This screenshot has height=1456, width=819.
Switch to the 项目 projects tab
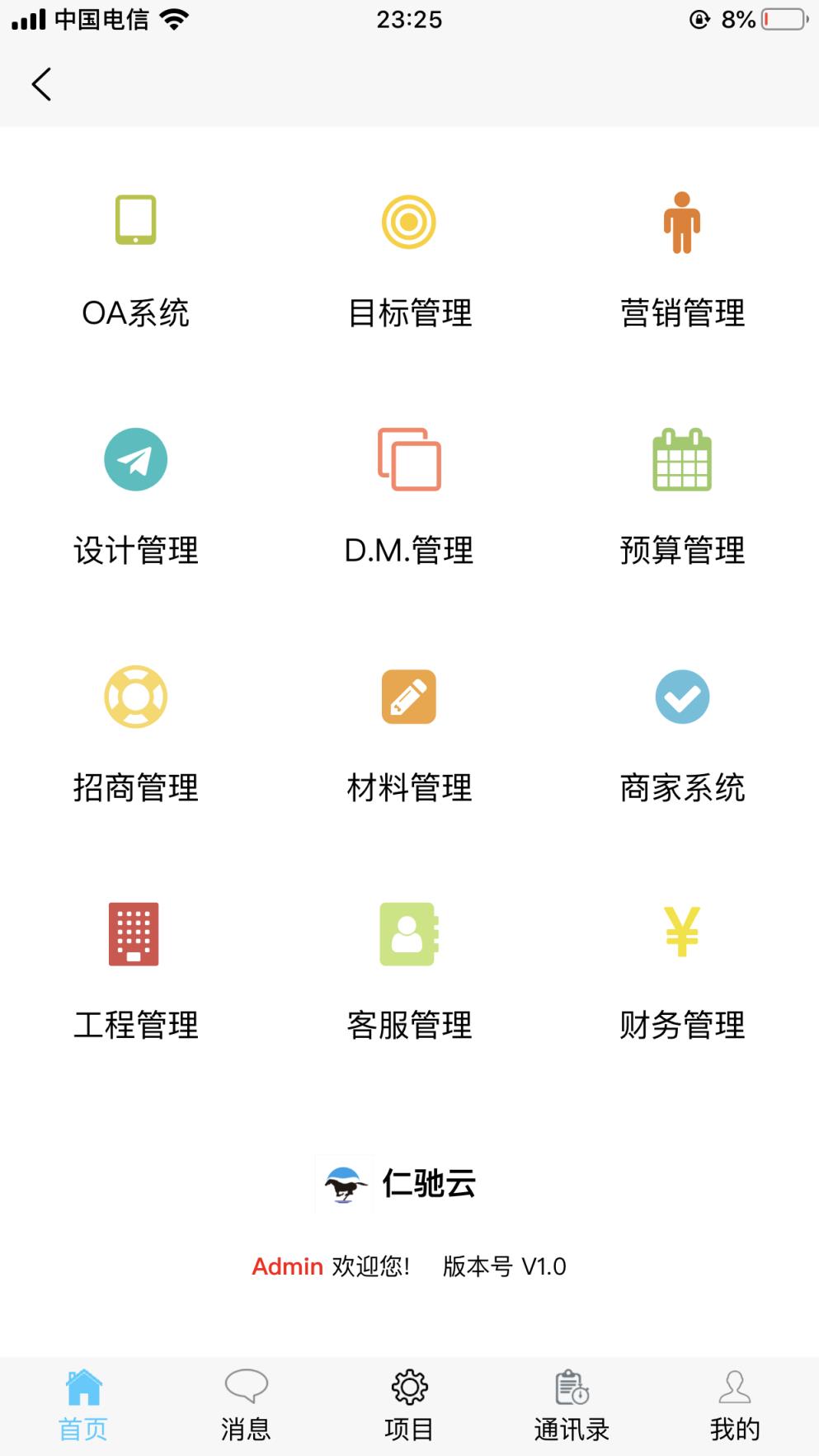point(409,1402)
